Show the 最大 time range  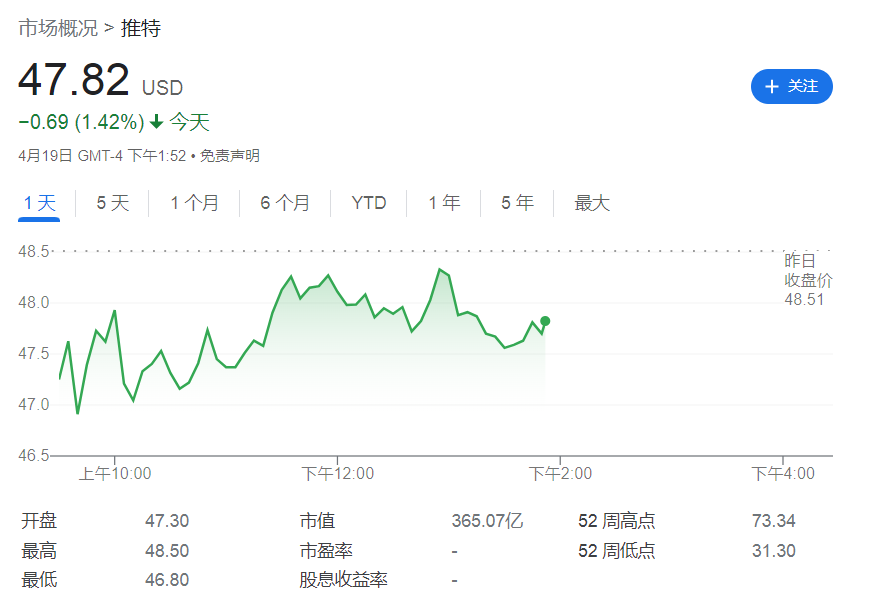tap(592, 203)
